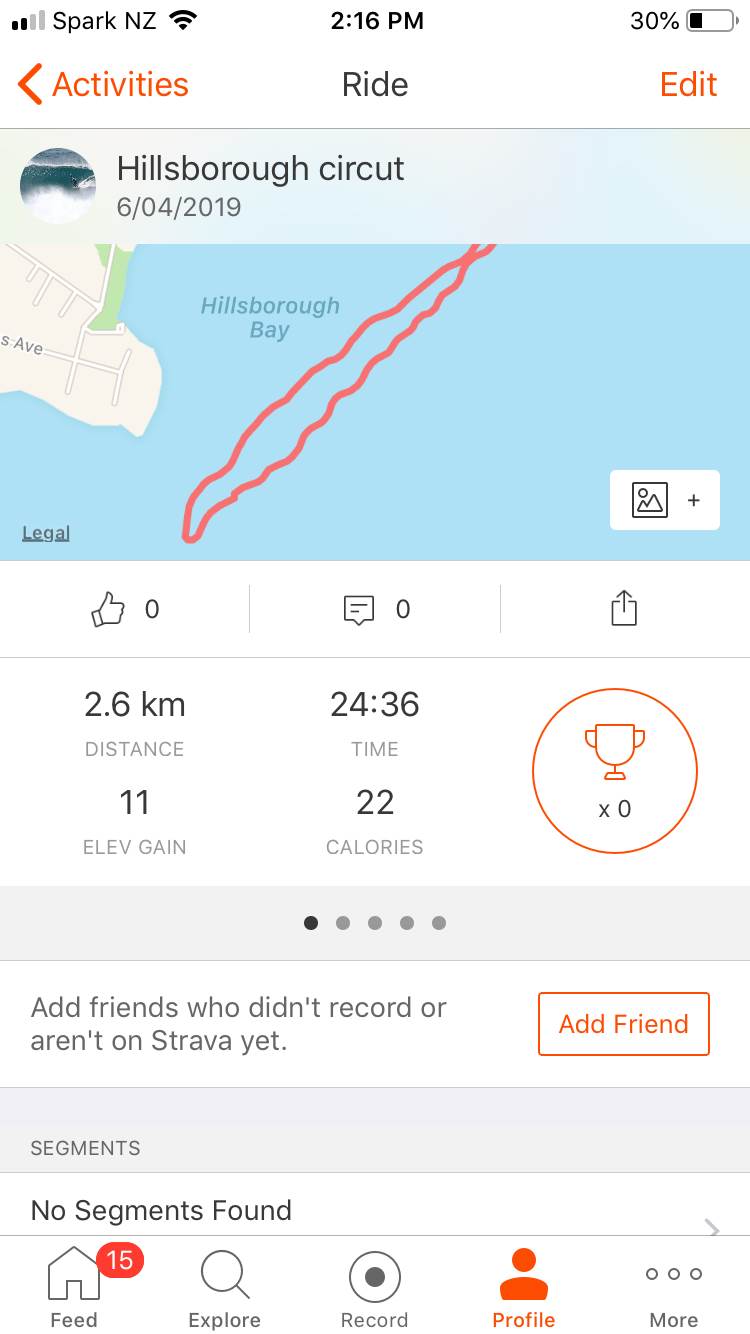Tap the stats page indicator dots
750x1334 pixels.
(375, 923)
